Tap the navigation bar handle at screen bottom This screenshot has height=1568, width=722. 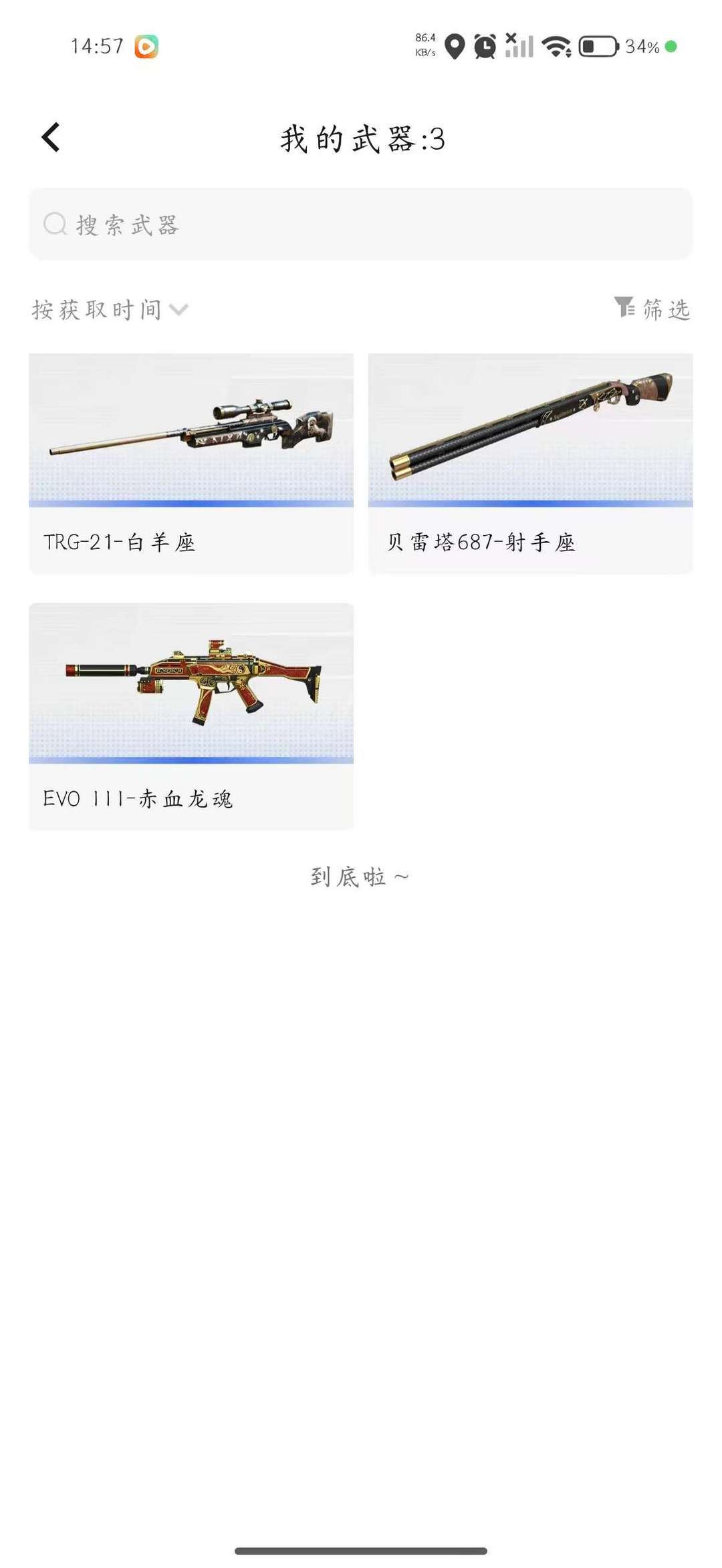pyautogui.click(x=361, y=1550)
